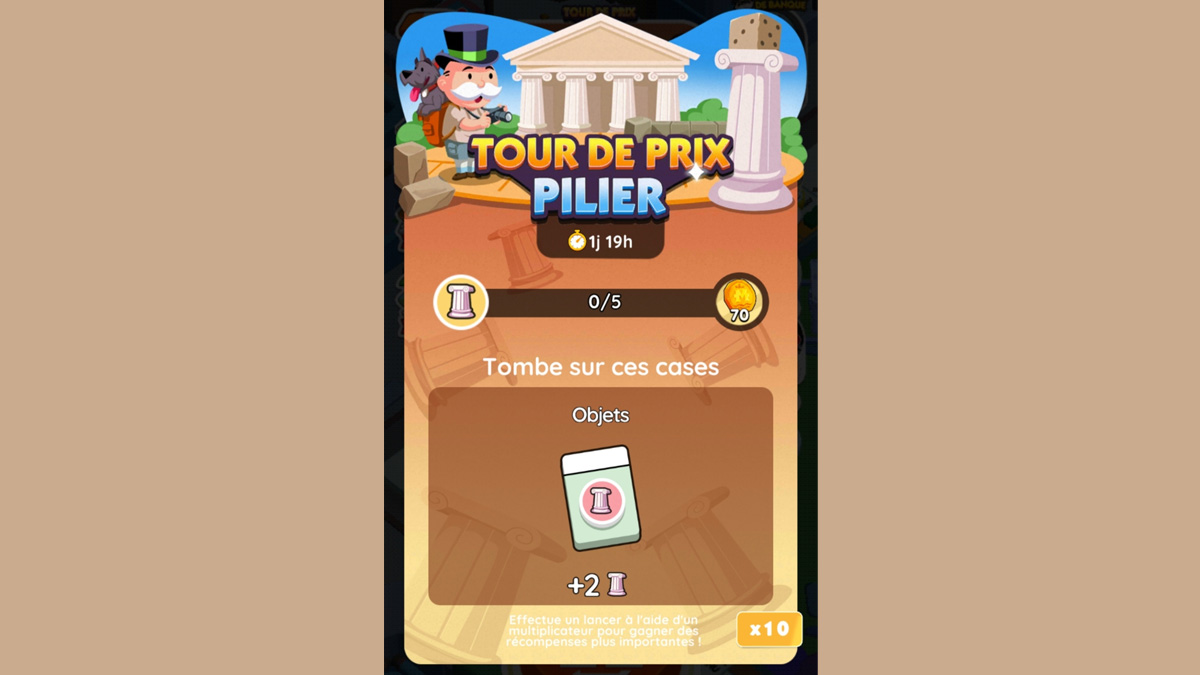1200x675 pixels.
Task: Tap the x10 multiplier button
Action: [x=768, y=629]
